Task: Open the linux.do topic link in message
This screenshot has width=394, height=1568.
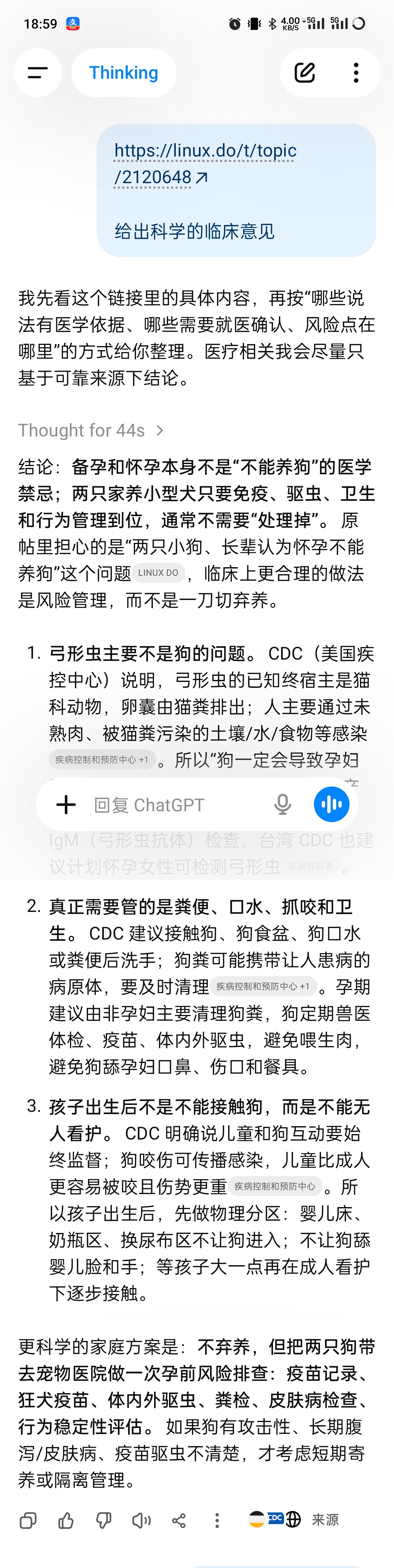Action: (205, 164)
